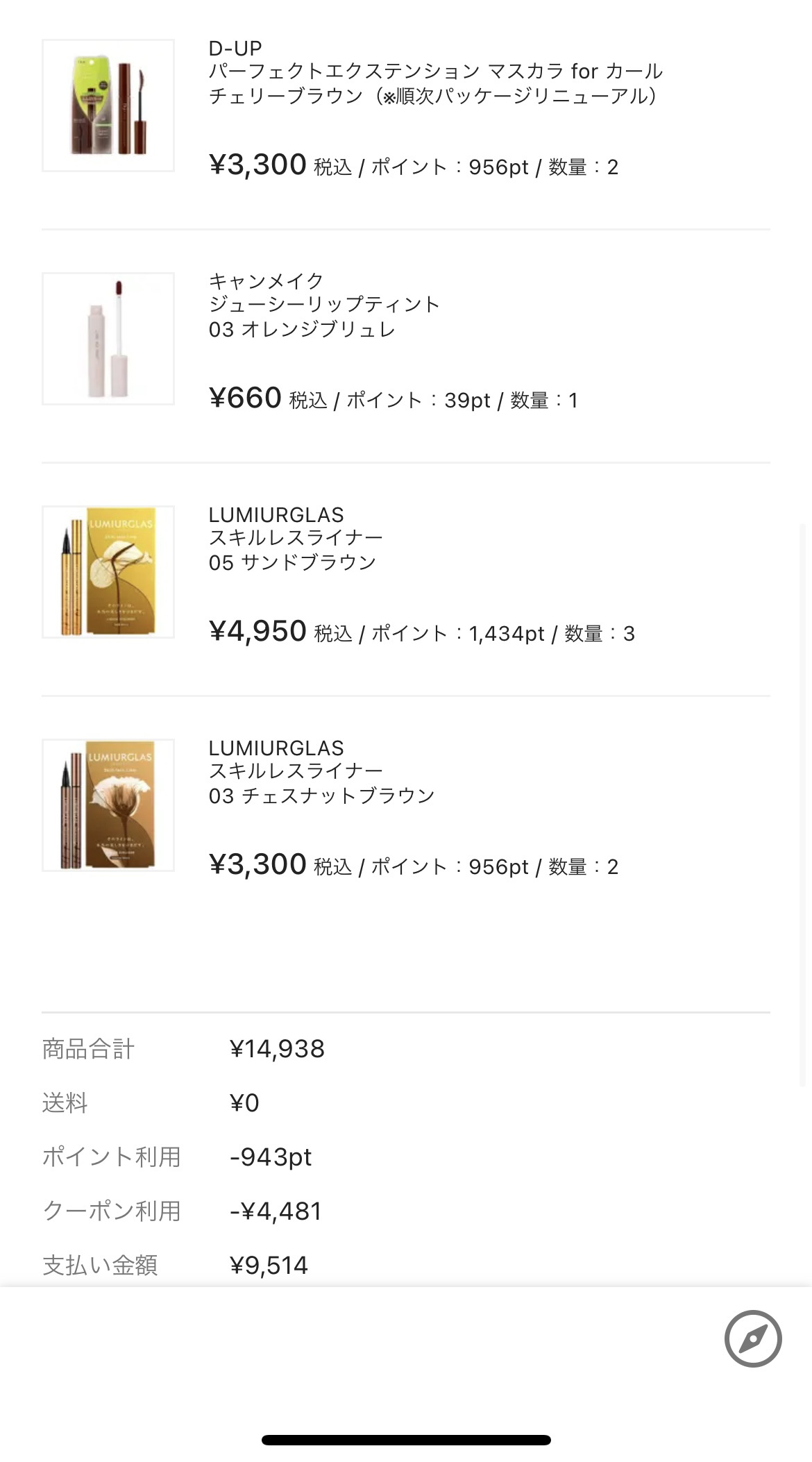This screenshot has height=1462, width=812.
Task: Open the 03 チェスナットブラウン liner image
Action: (x=108, y=805)
